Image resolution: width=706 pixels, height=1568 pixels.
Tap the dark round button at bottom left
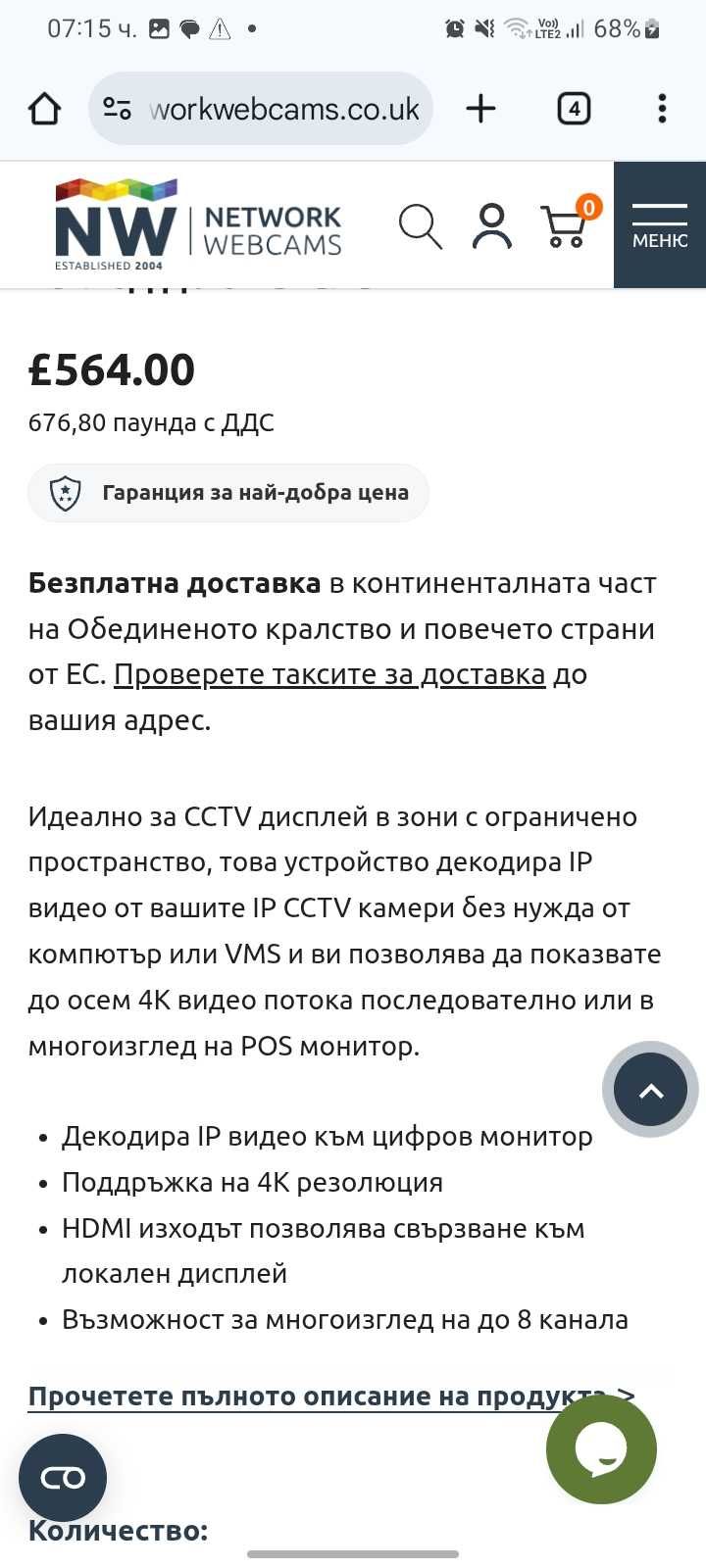pos(63,1477)
